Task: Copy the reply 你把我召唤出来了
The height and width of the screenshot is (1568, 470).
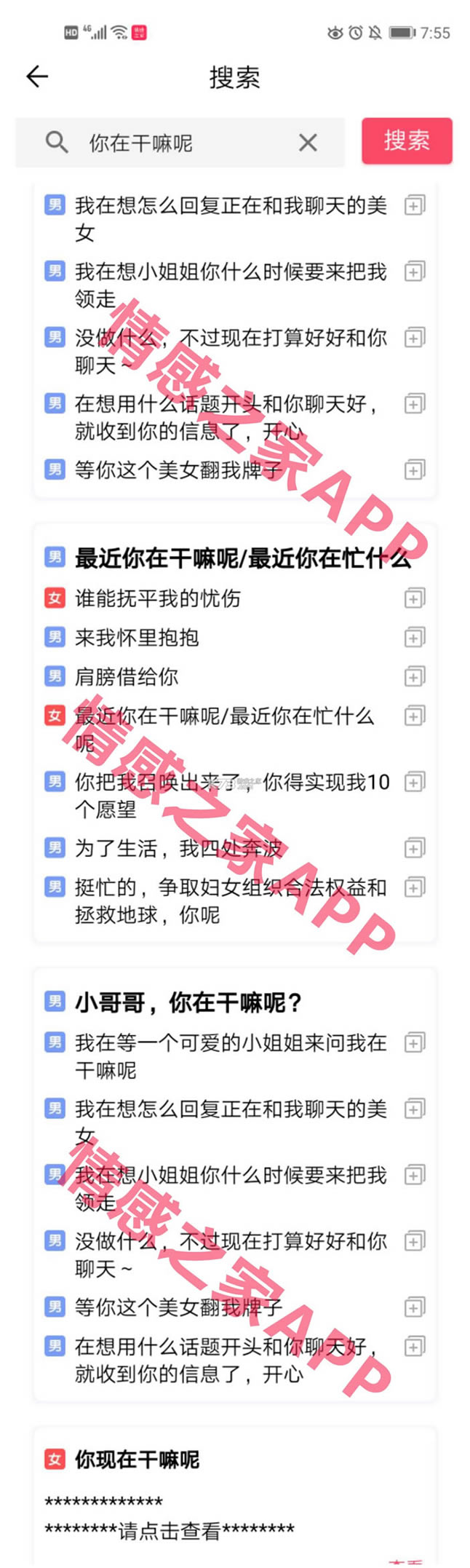Action: (x=414, y=783)
